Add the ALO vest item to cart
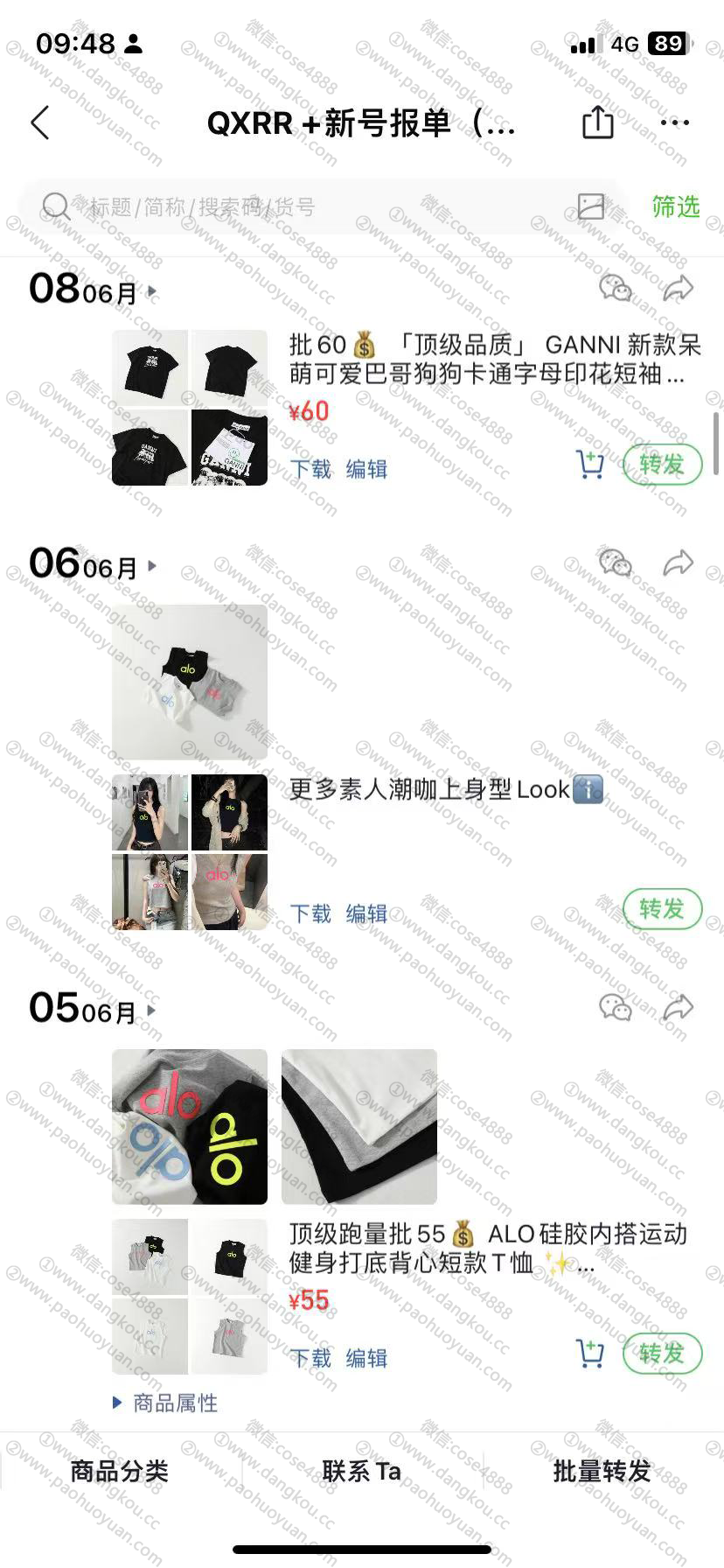724x1568 pixels. (590, 1354)
